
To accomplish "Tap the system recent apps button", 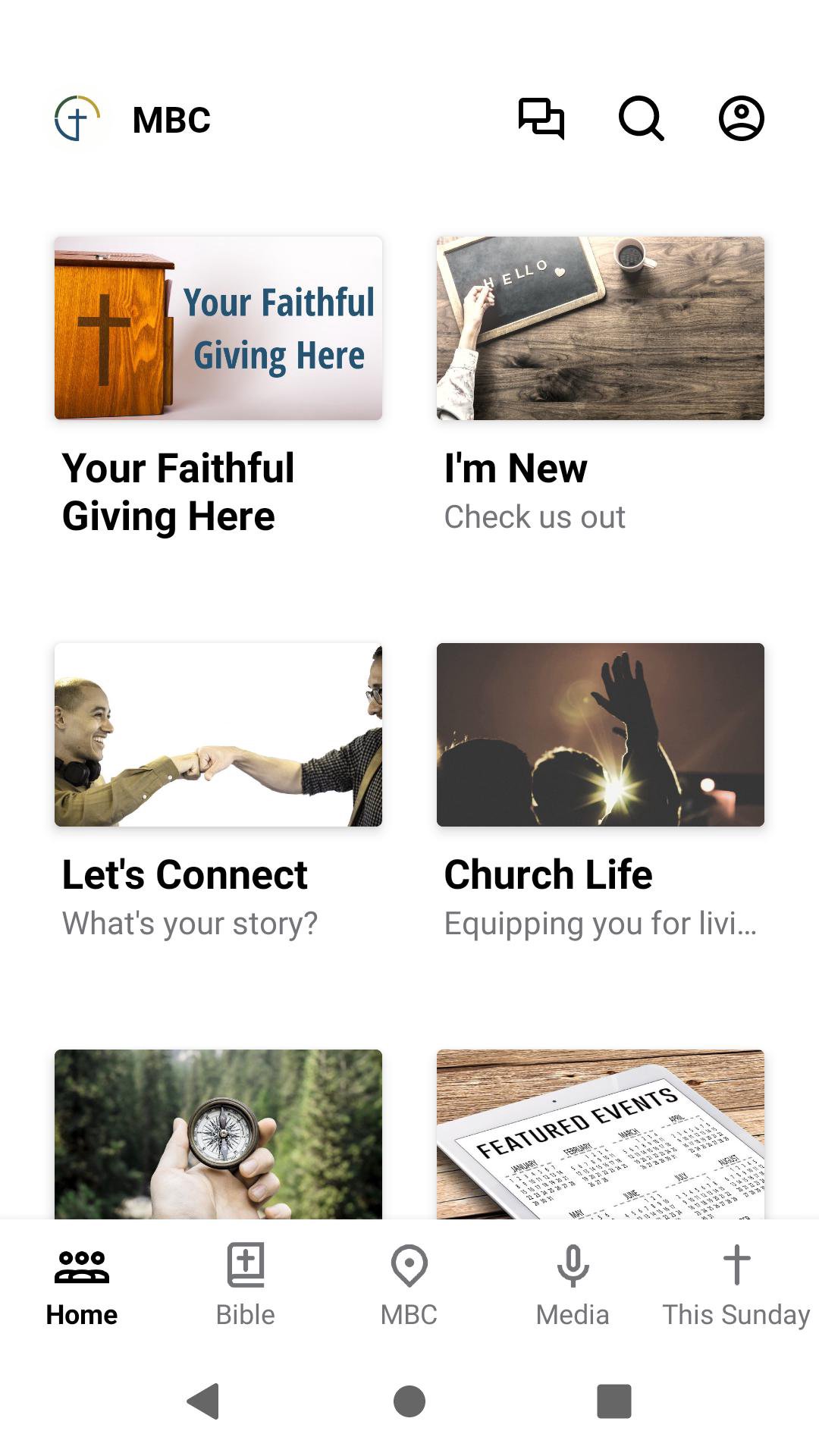I will point(614,1401).
